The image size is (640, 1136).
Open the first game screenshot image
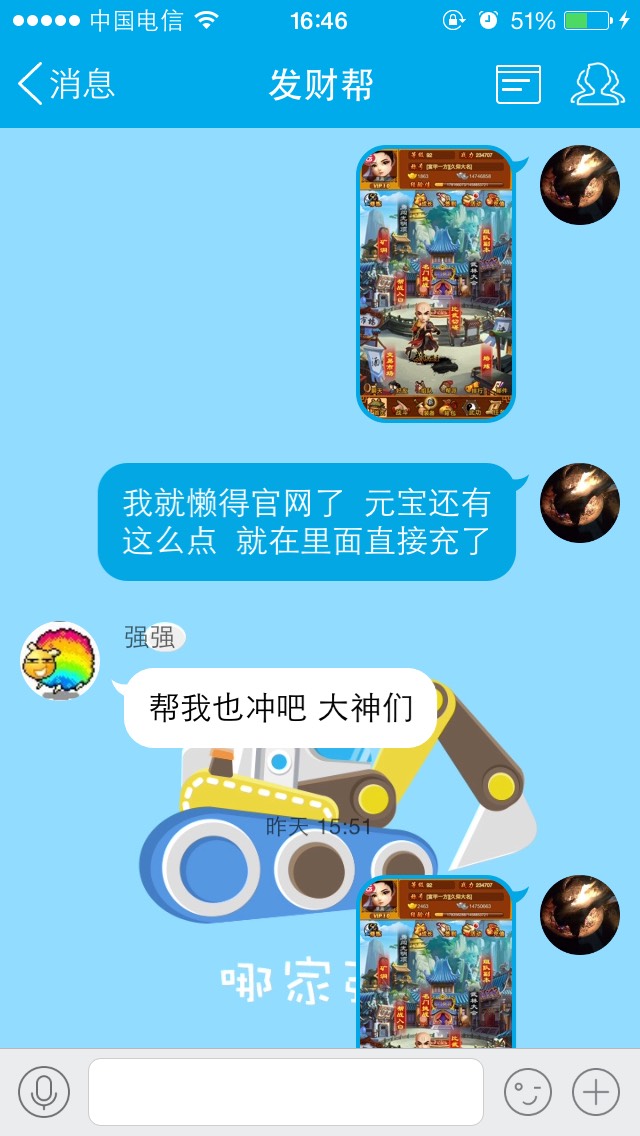(x=436, y=283)
